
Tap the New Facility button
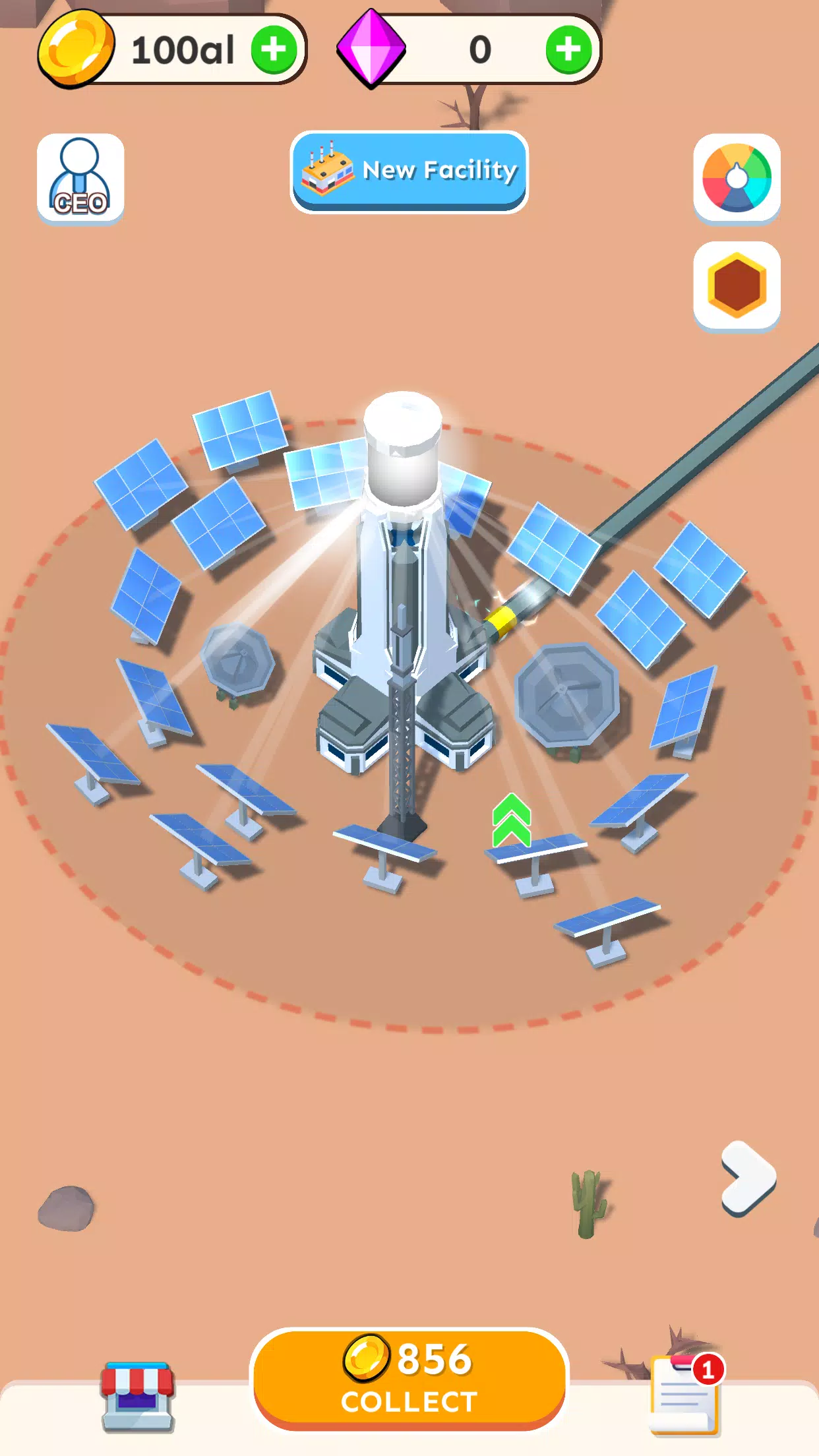point(409,171)
